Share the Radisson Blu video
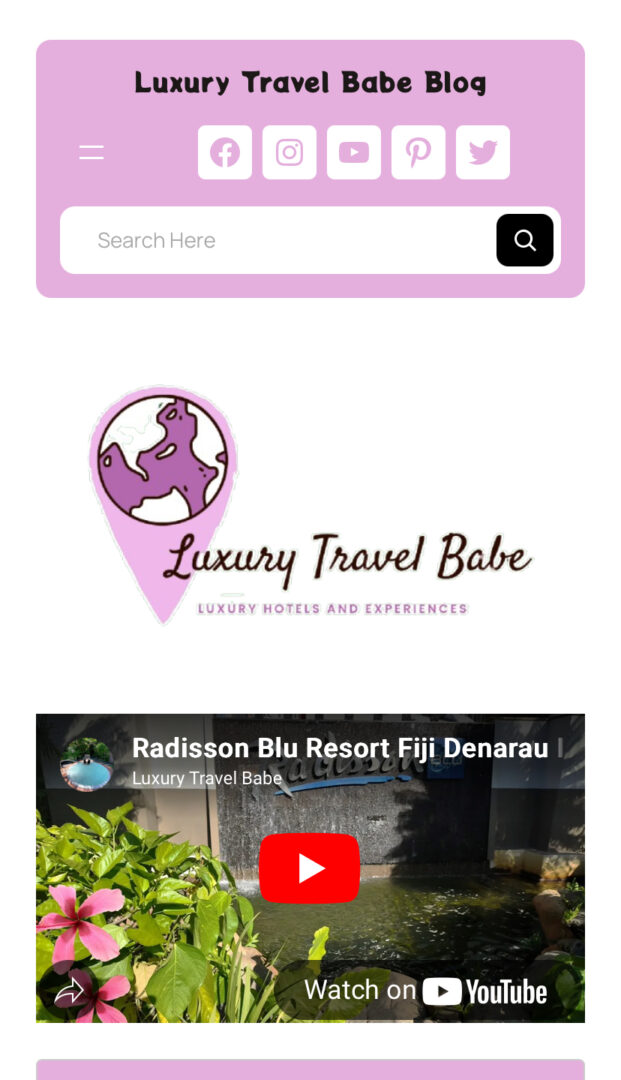 click(x=69, y=991)
